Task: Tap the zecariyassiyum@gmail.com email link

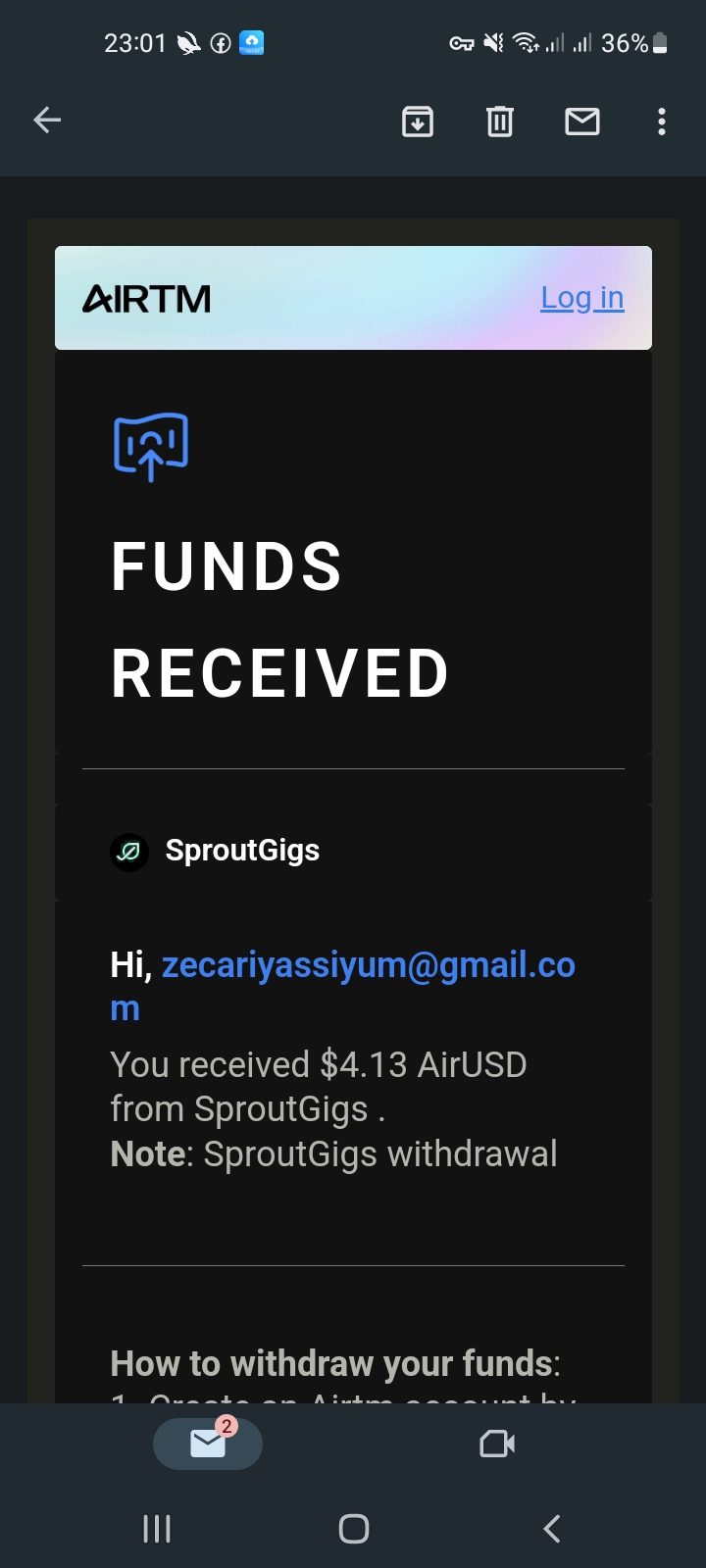Action: 342,986
